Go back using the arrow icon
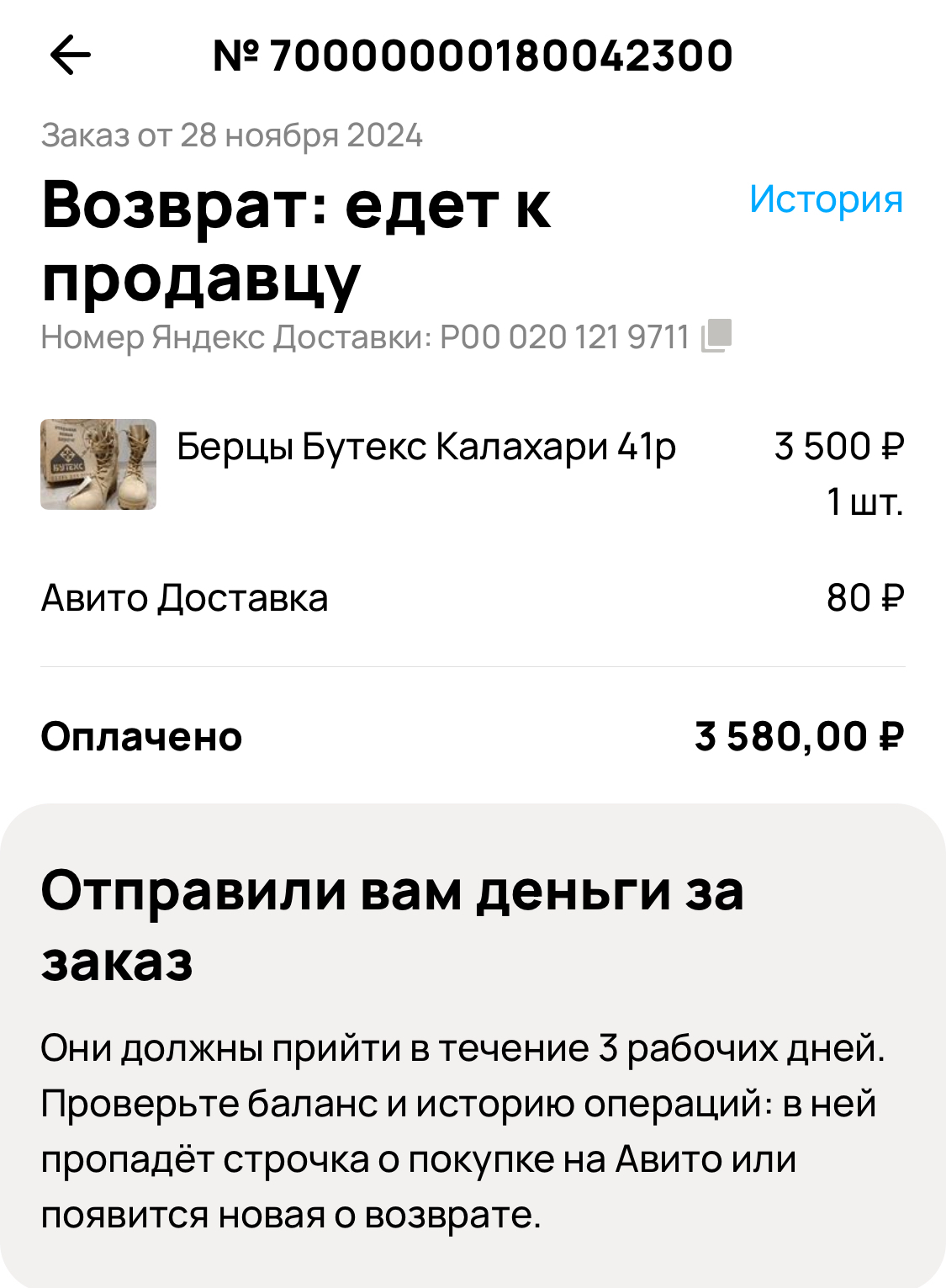This screenshot has height=1288, width=946. tap(71, 56)
